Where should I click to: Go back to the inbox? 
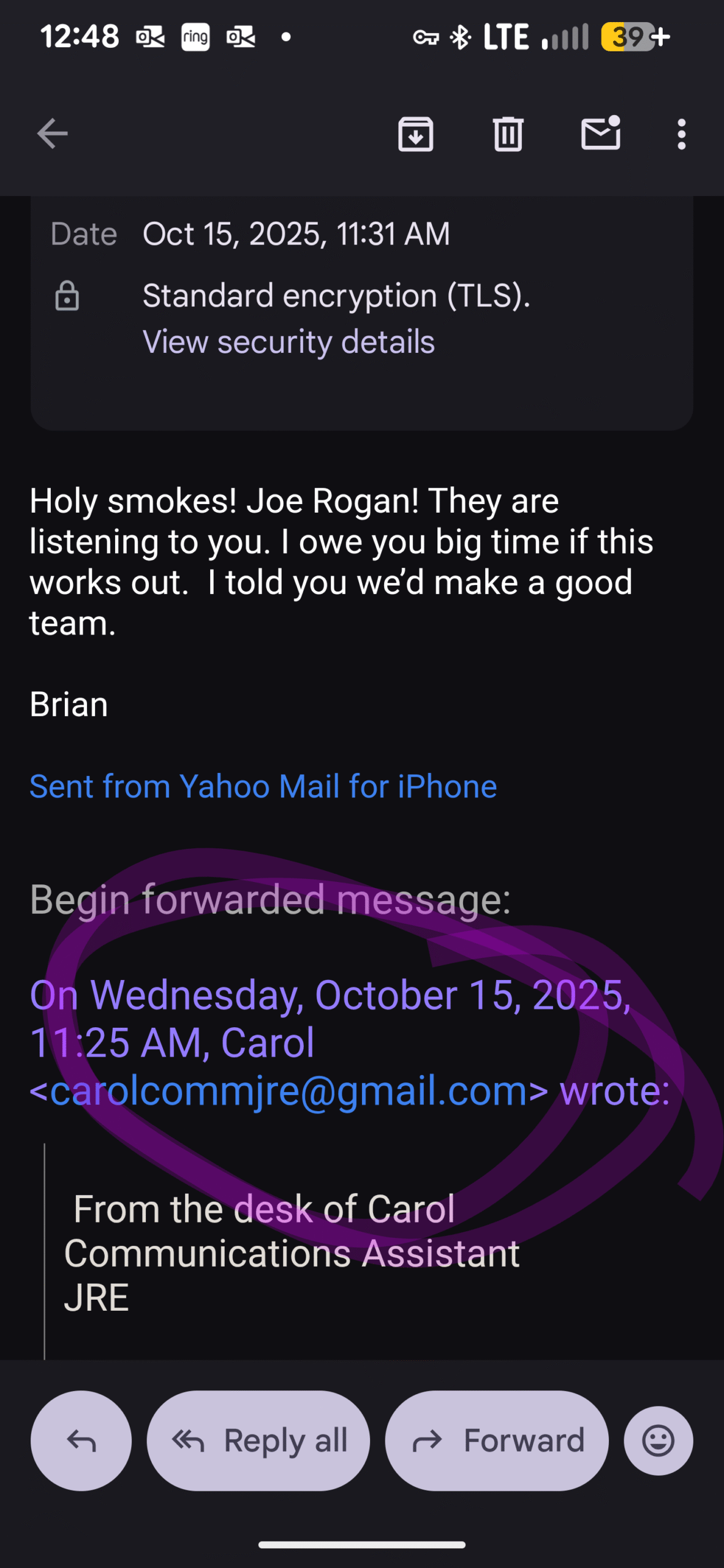pyautogui.click(x=52, y=134)
